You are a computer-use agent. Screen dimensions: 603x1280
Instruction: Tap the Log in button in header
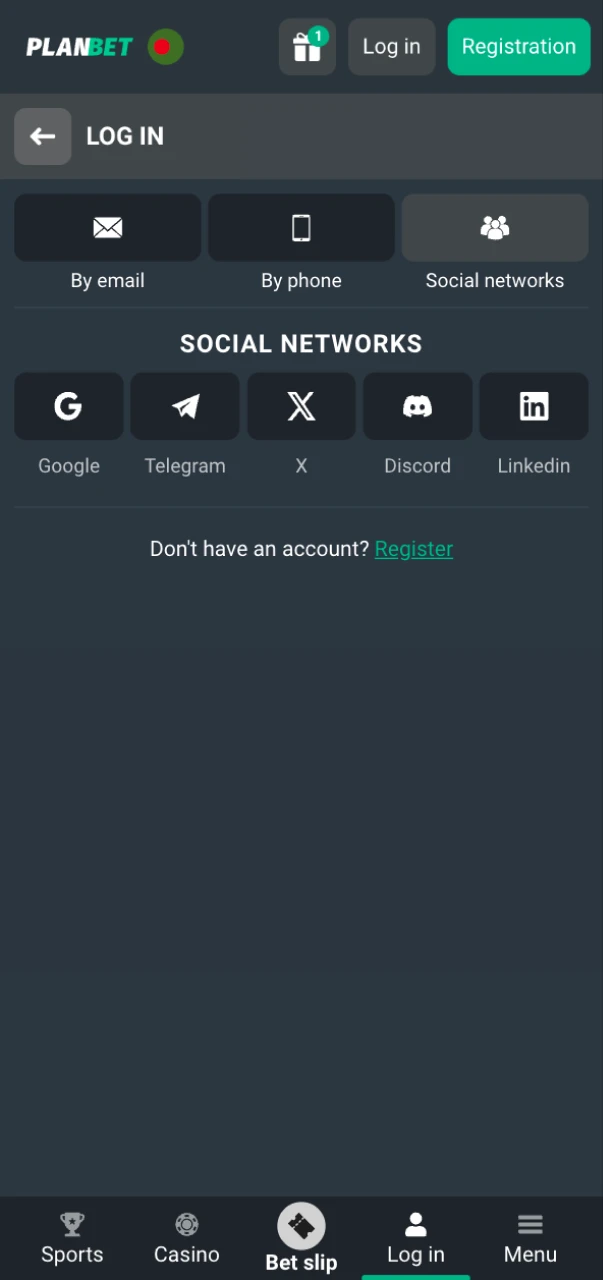point(391,47)
